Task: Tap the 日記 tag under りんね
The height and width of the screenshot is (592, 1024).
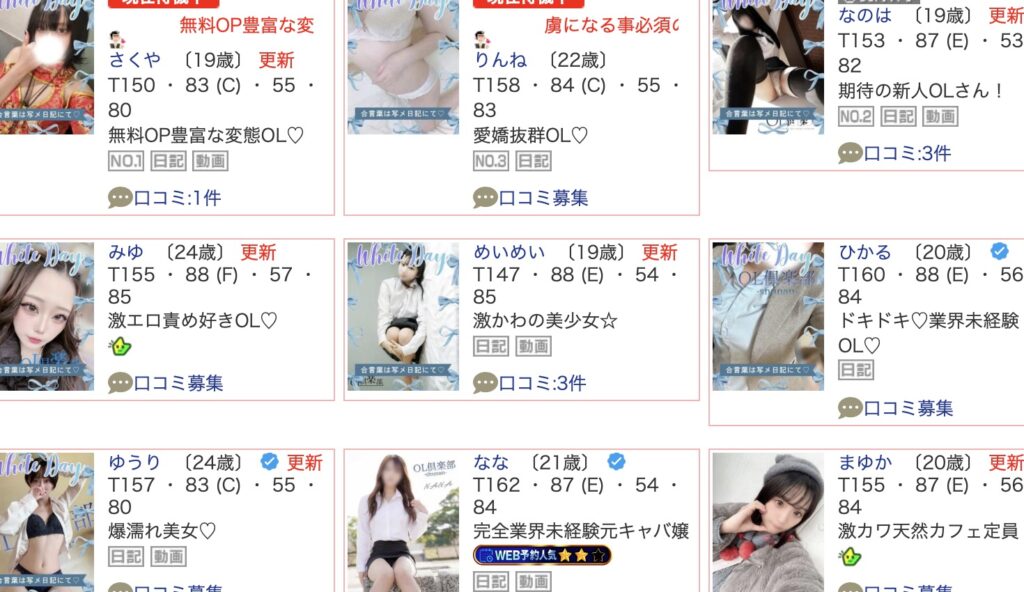Action: pos(532,160)
